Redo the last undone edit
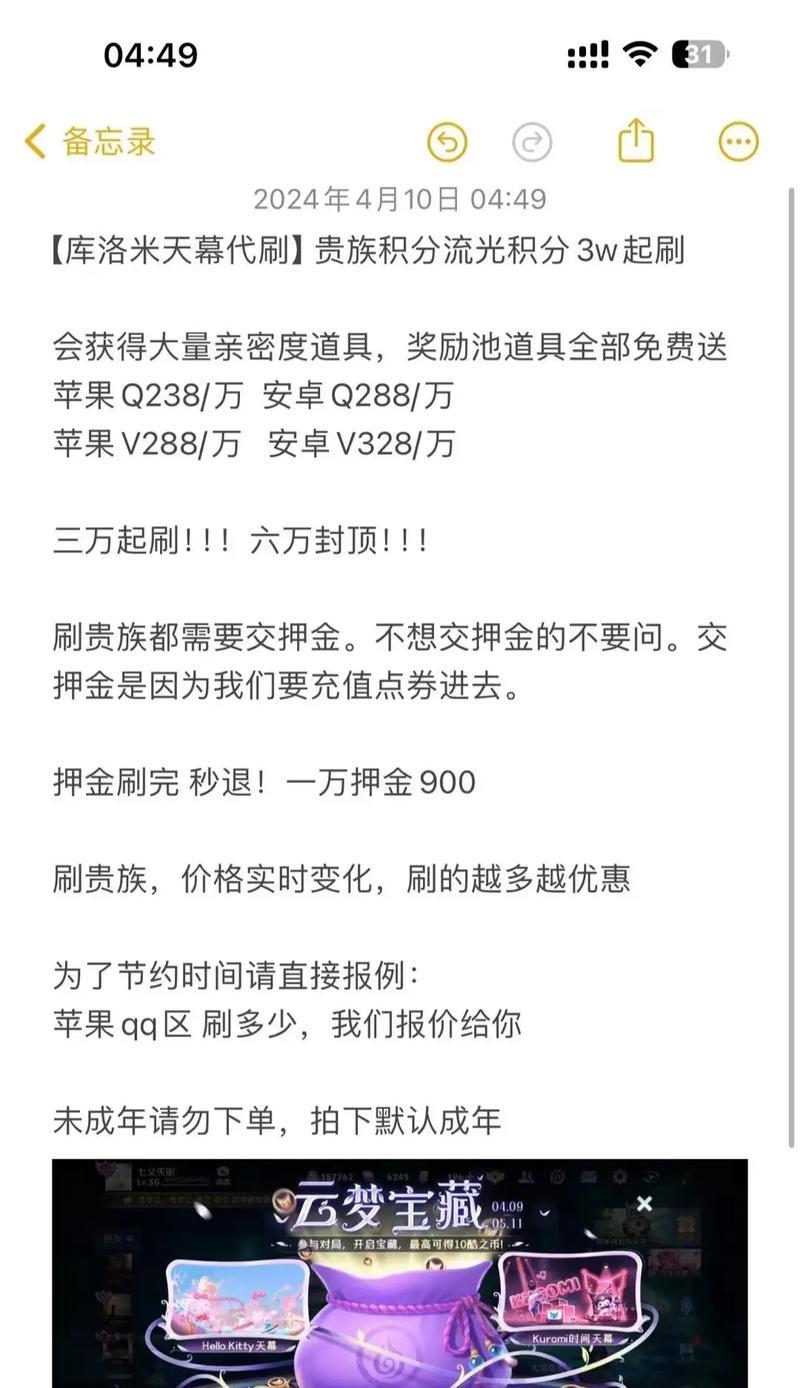Viewport: 800px width, 1388px height. coord(532,142)
